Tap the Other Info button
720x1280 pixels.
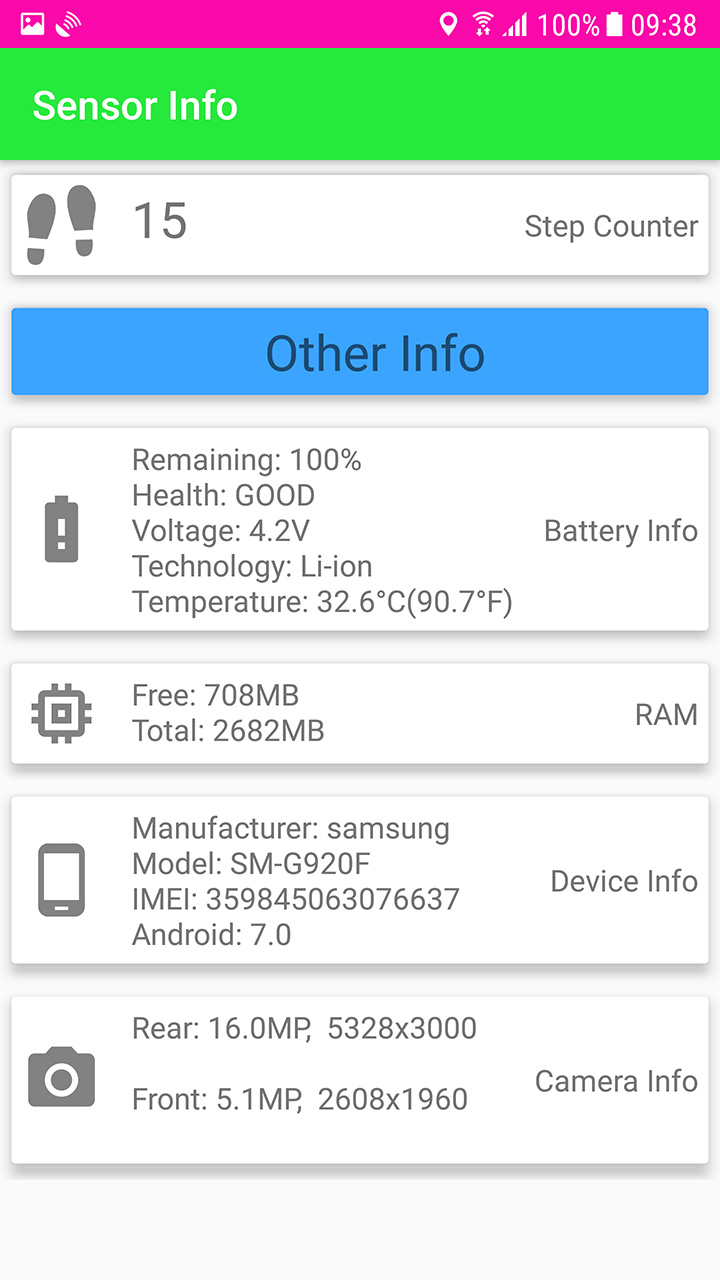click(x=360, y=352)
